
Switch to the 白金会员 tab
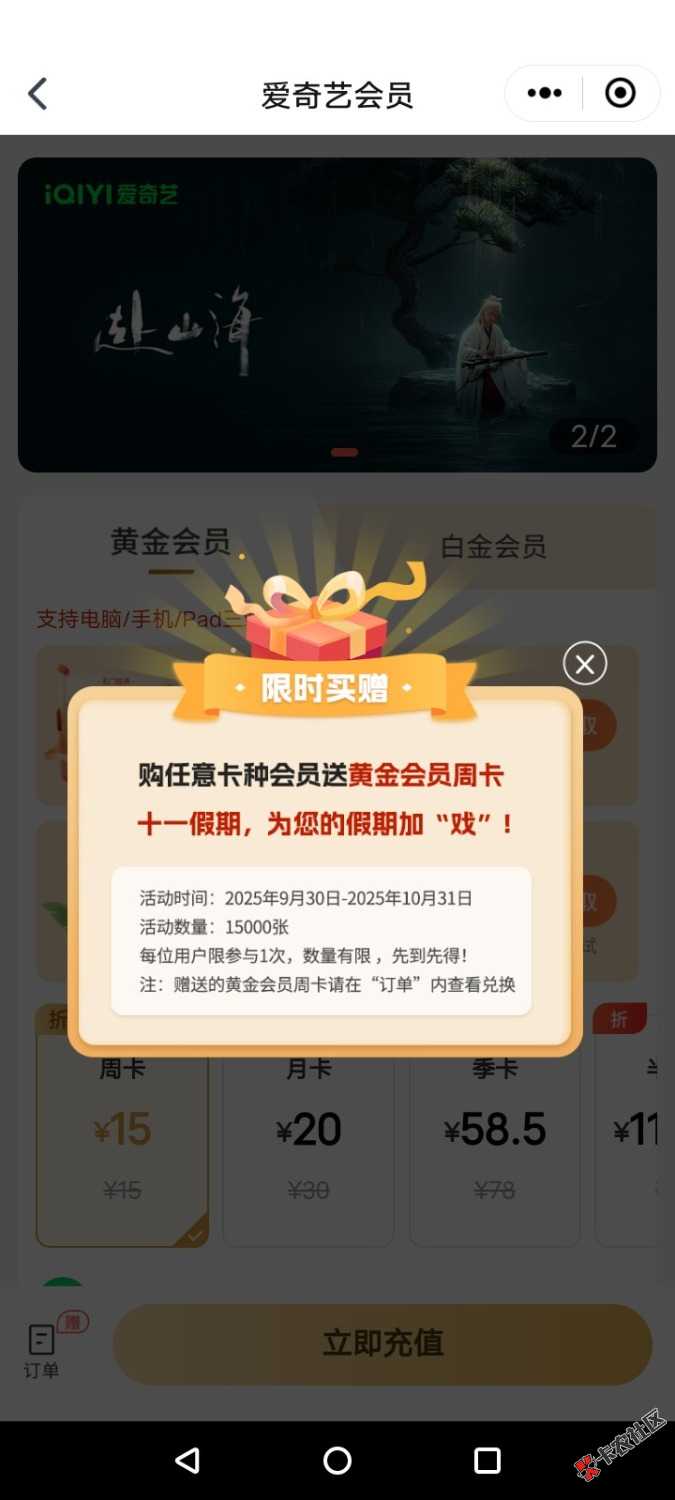click(493, 546)
